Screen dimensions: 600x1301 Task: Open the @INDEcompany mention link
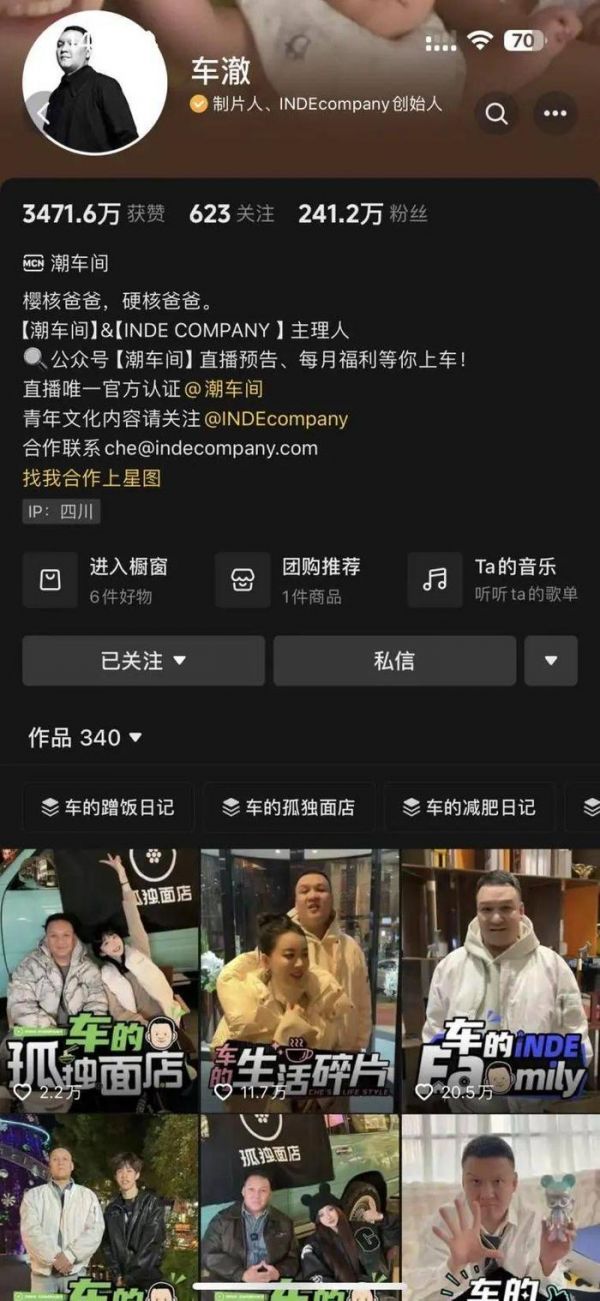tap(276, 419)
